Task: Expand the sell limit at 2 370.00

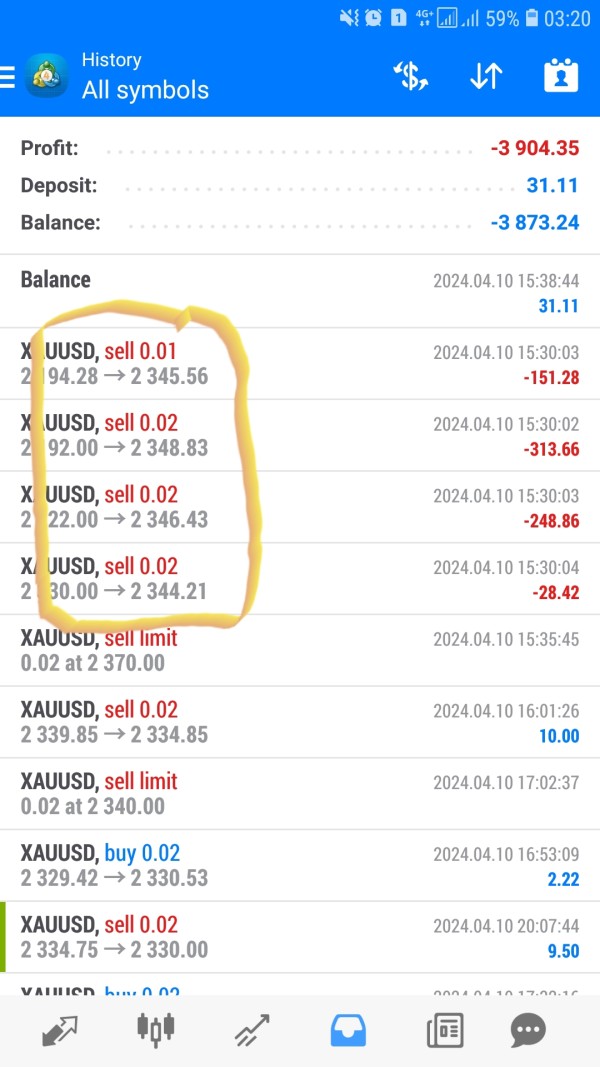Action: tap(300, 651)
